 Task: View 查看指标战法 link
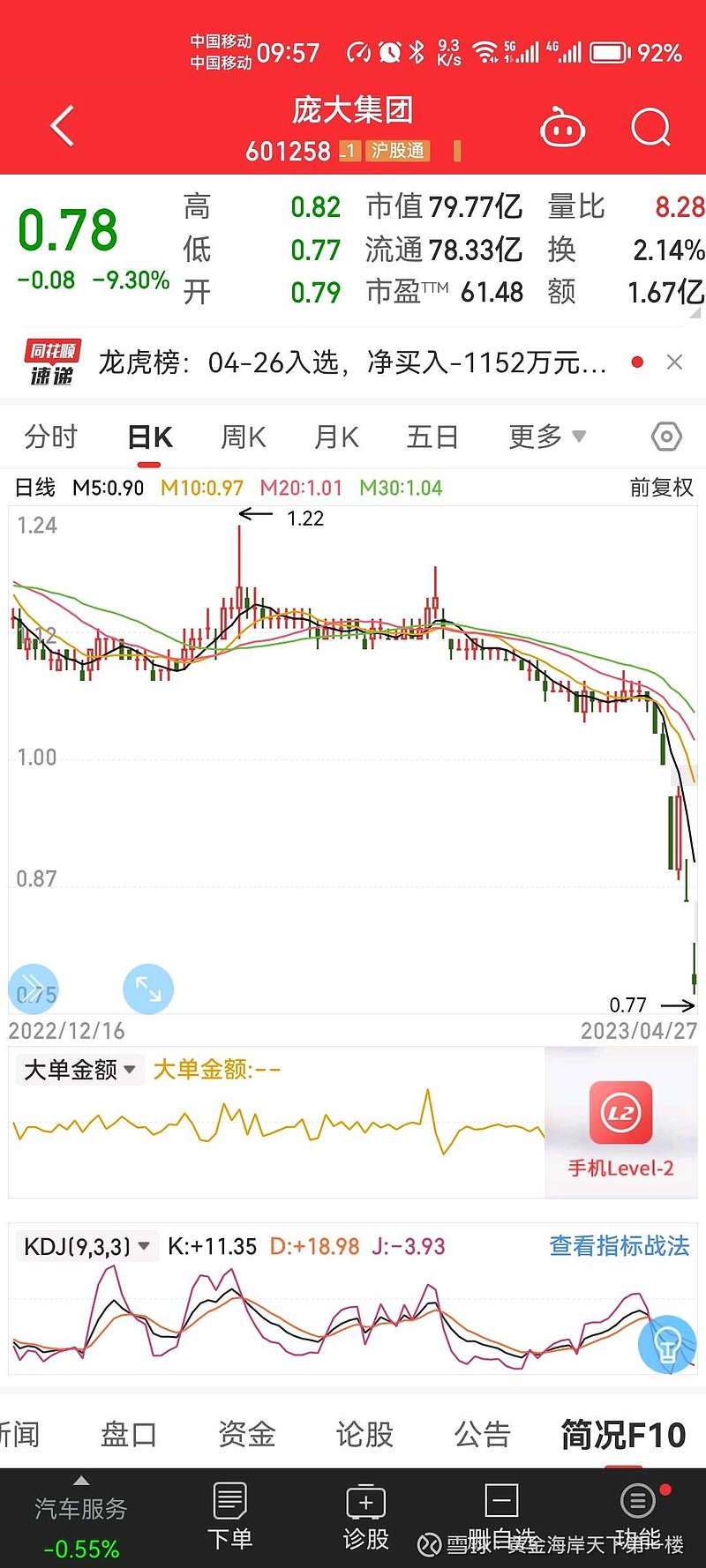[x=620, y=1246]
